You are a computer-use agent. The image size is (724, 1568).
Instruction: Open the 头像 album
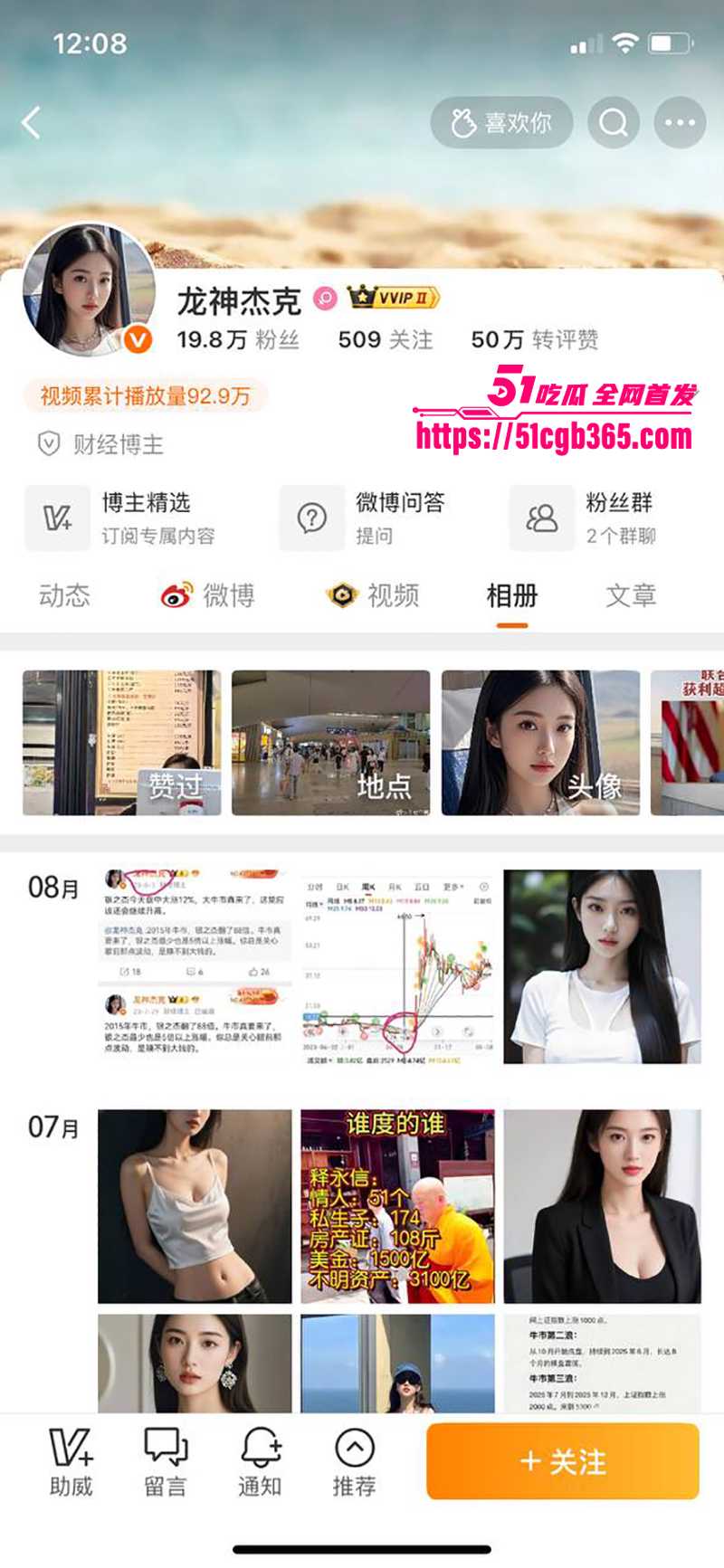540,743
